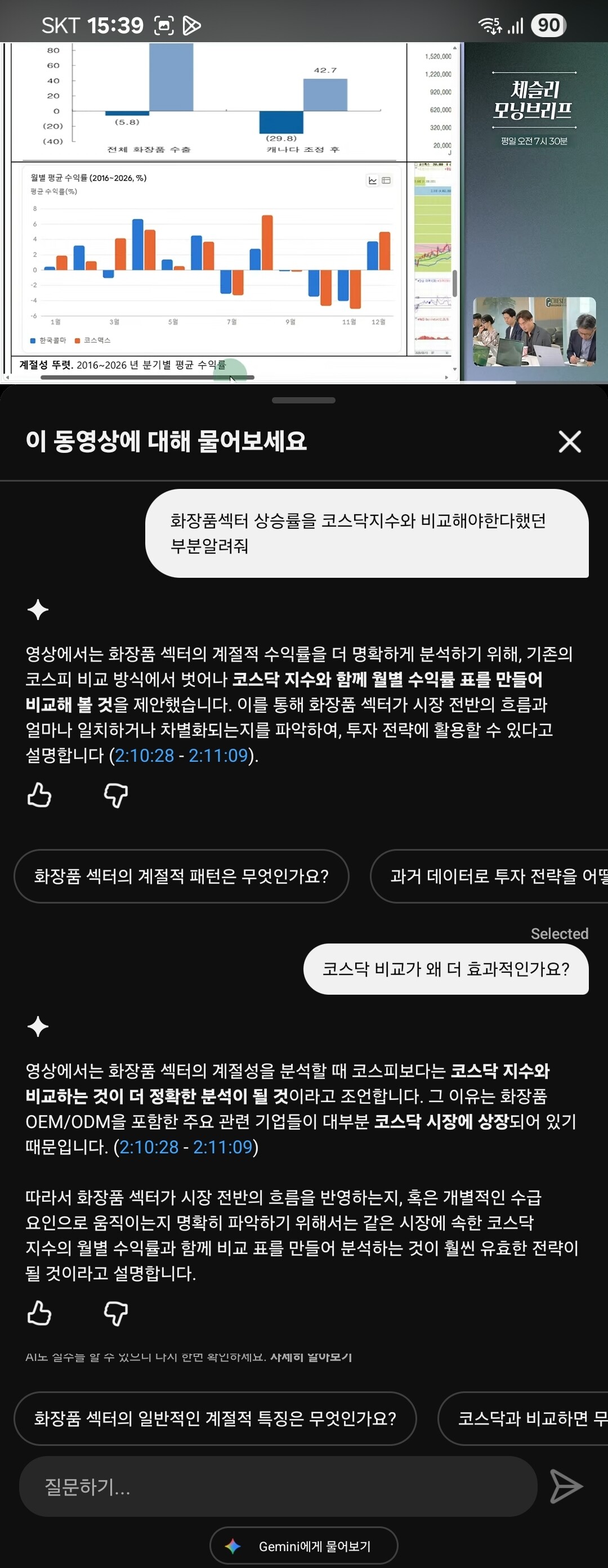
Task: Open timestamp 2:10:28 in second answer
Action: [x=149, y=1147]
